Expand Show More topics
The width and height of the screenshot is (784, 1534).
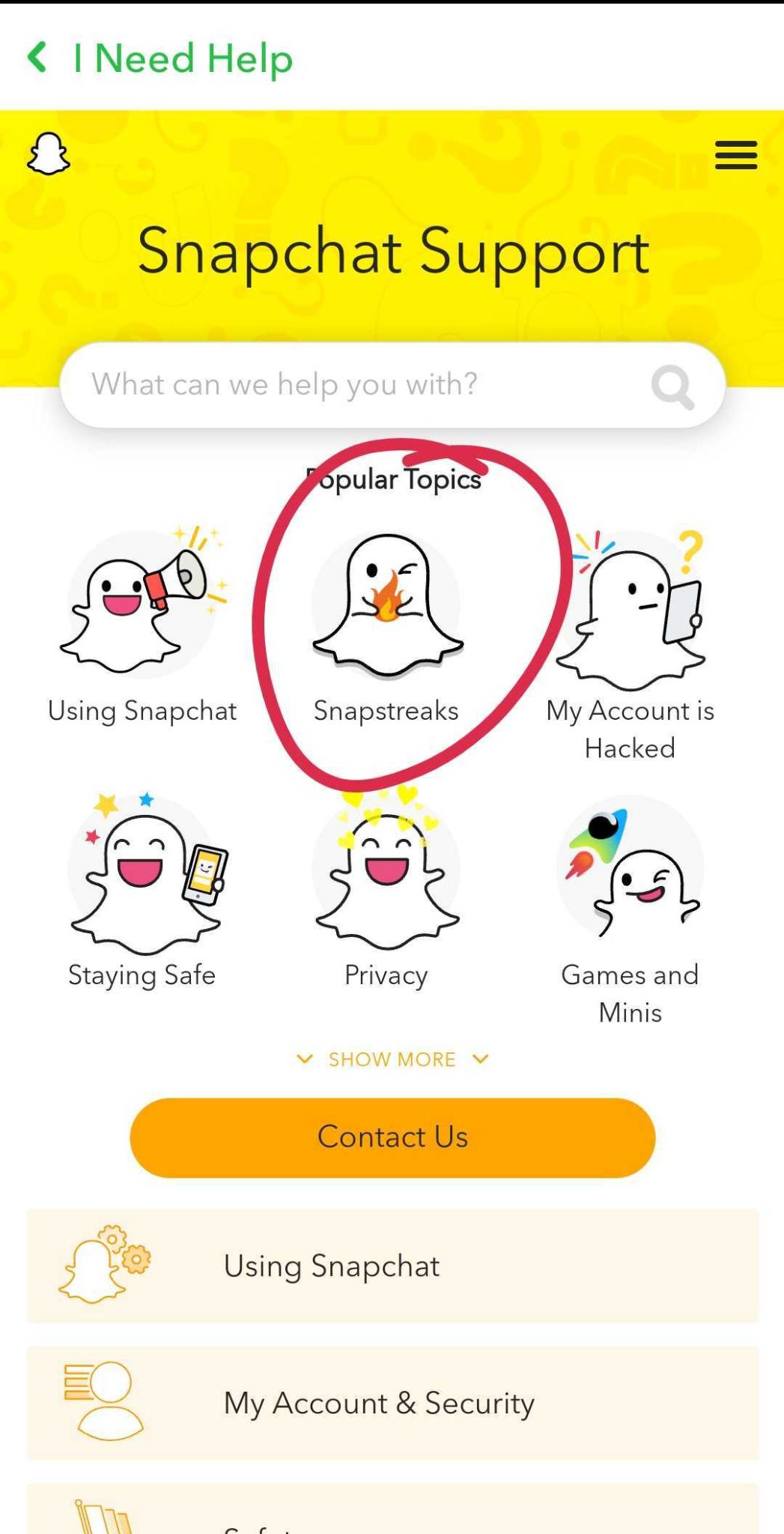(392, 1059)
